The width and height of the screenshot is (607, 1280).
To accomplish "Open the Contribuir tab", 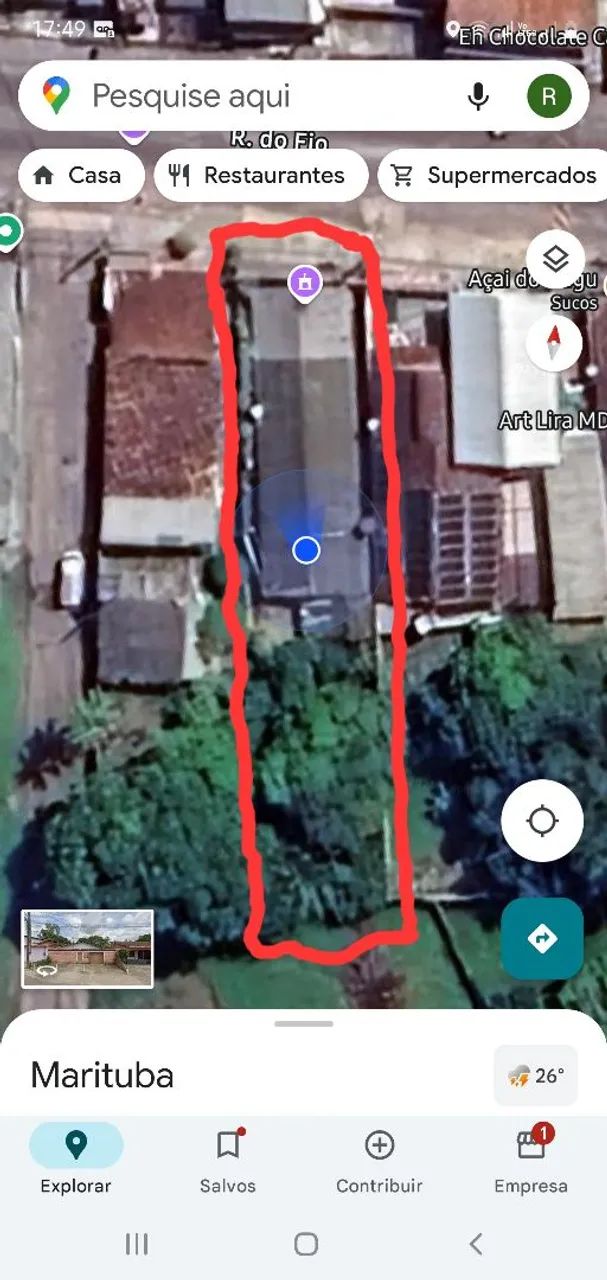I will pyautogui.click(x=379, y=1159).
